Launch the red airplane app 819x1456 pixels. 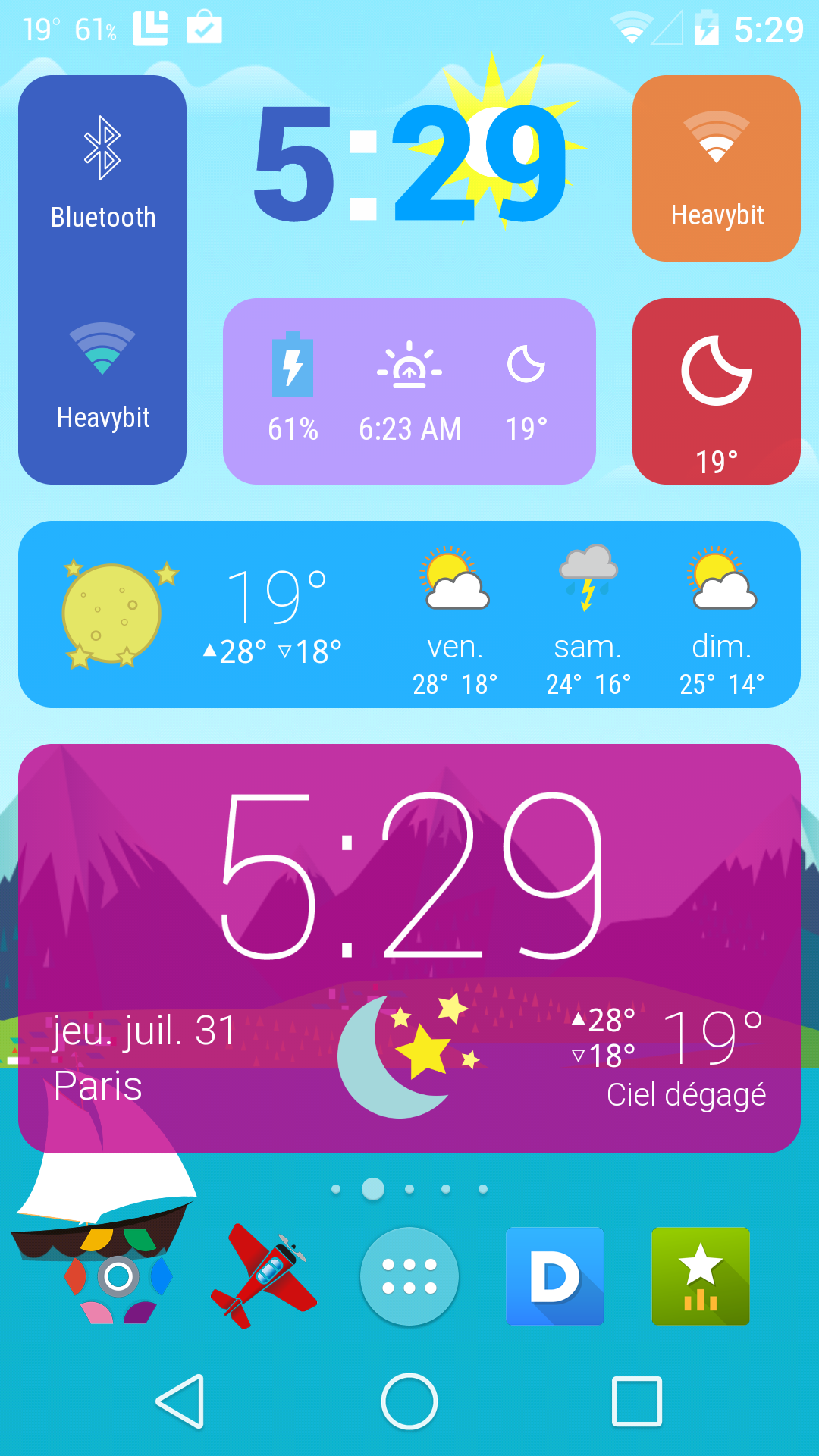(264, 1276)
